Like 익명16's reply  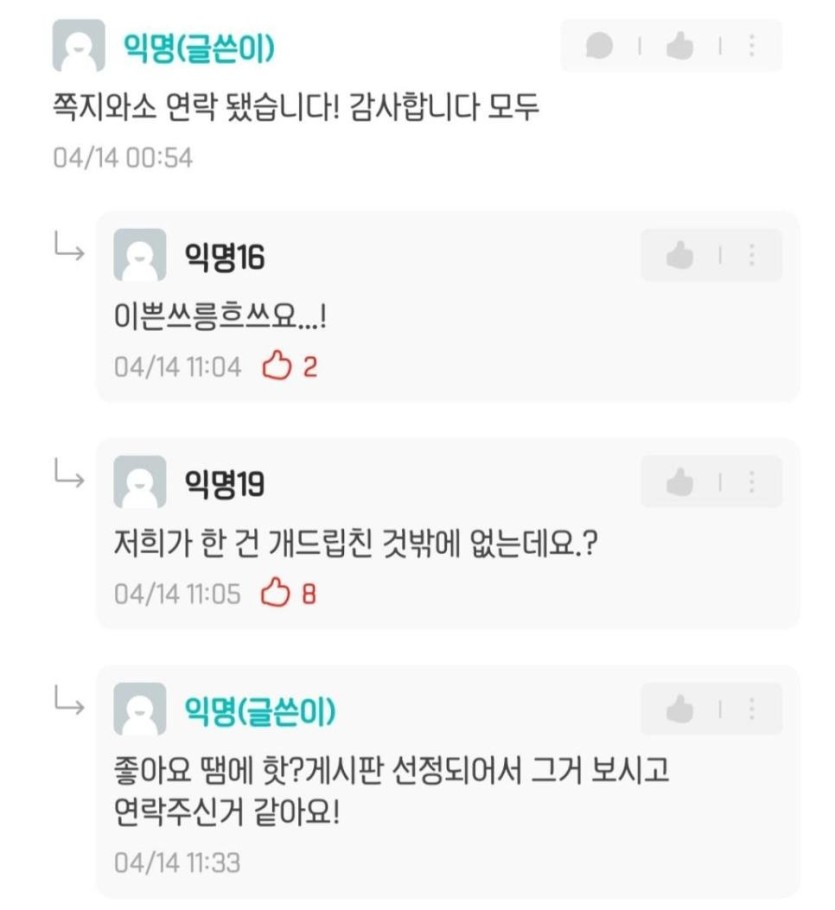pos(680,256)
